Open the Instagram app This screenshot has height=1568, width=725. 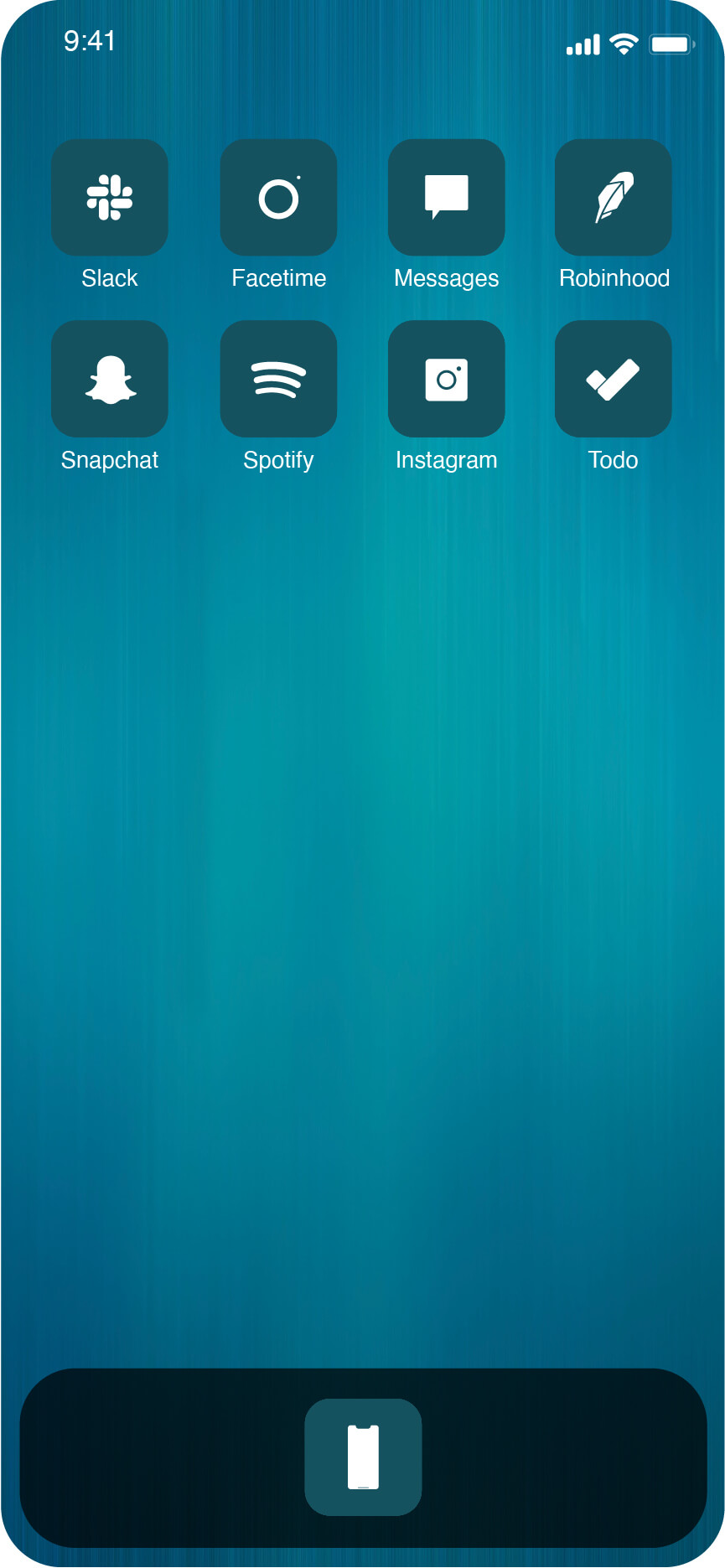(446, 379)
